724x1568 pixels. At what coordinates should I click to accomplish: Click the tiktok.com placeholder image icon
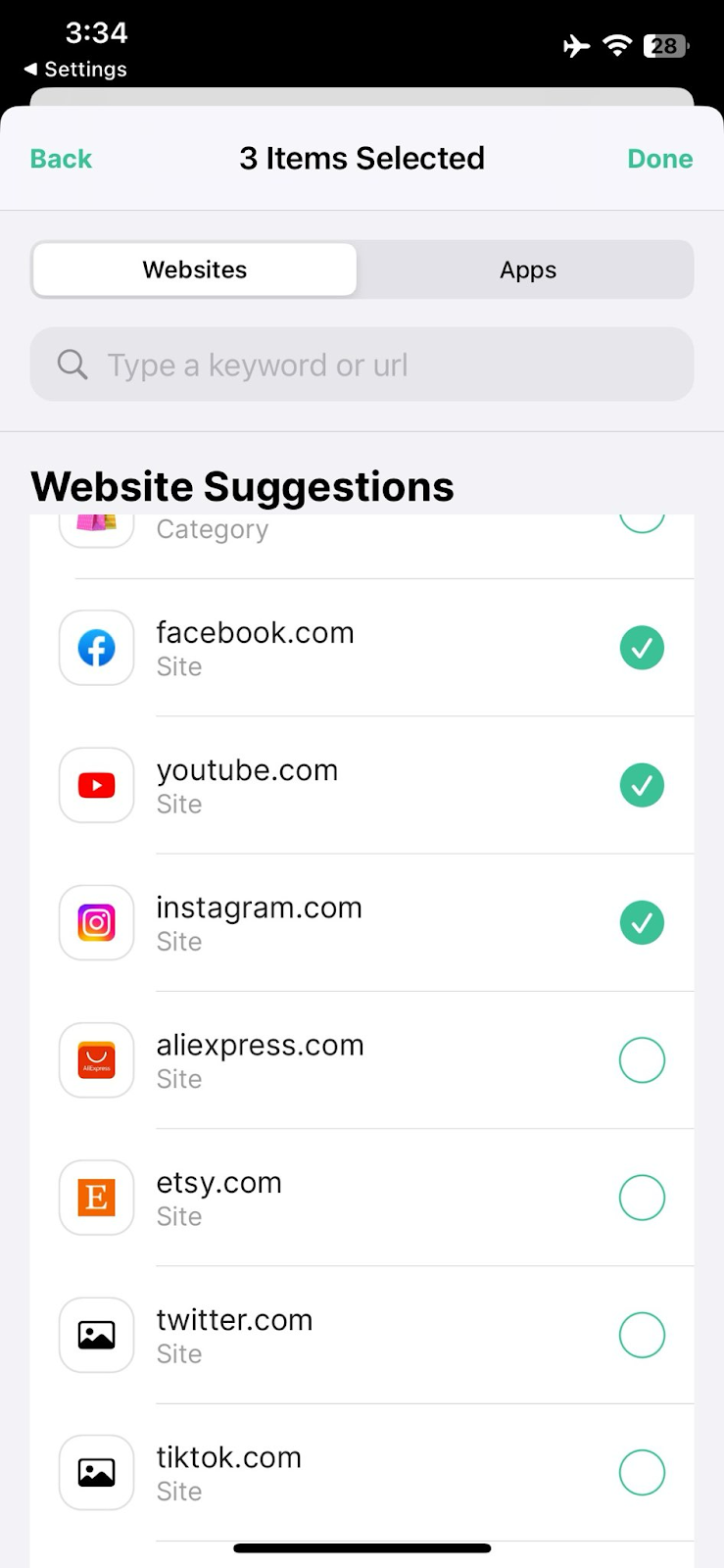point(96,1472)
